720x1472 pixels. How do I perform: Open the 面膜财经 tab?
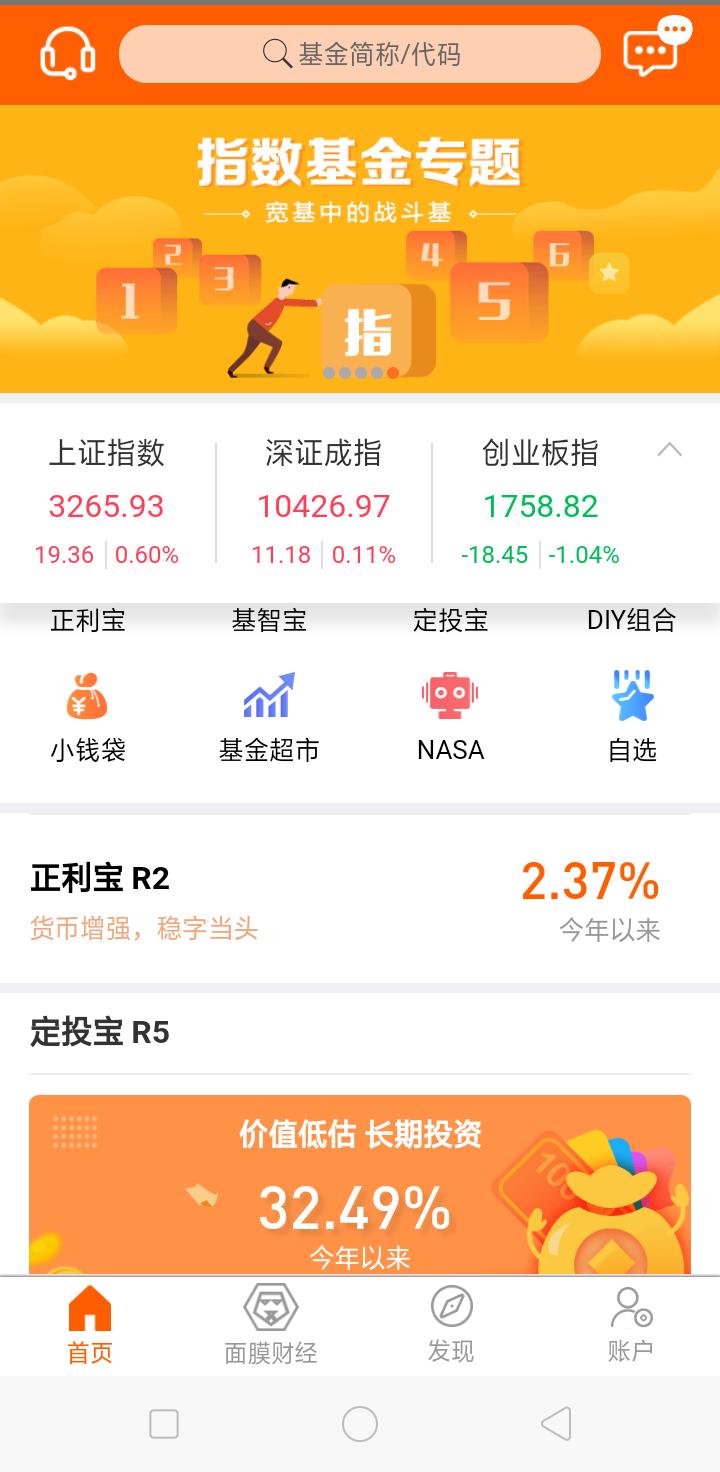[270, 1325]
